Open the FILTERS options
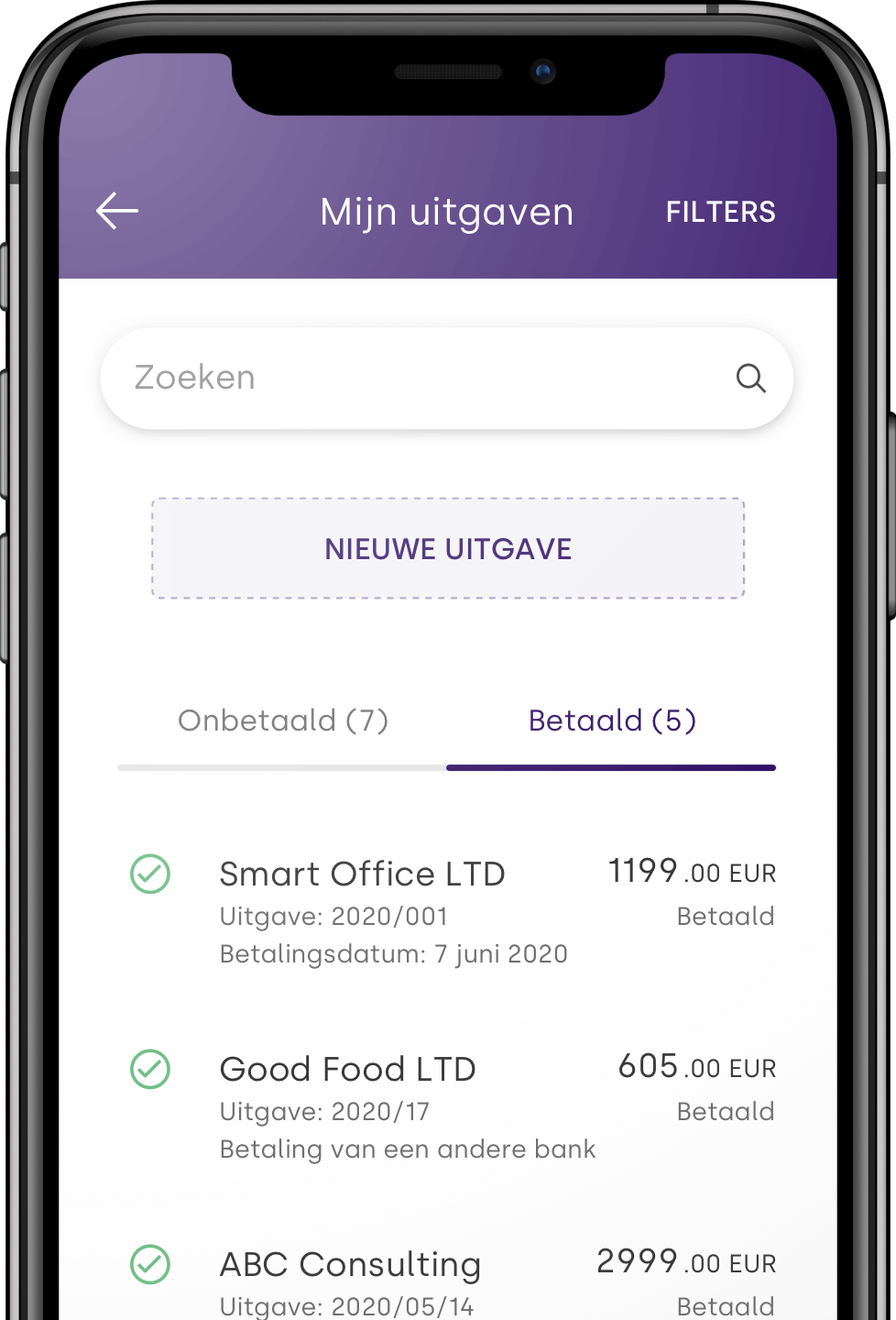This screenshot has height=1320, width=896. coord(720,212)
